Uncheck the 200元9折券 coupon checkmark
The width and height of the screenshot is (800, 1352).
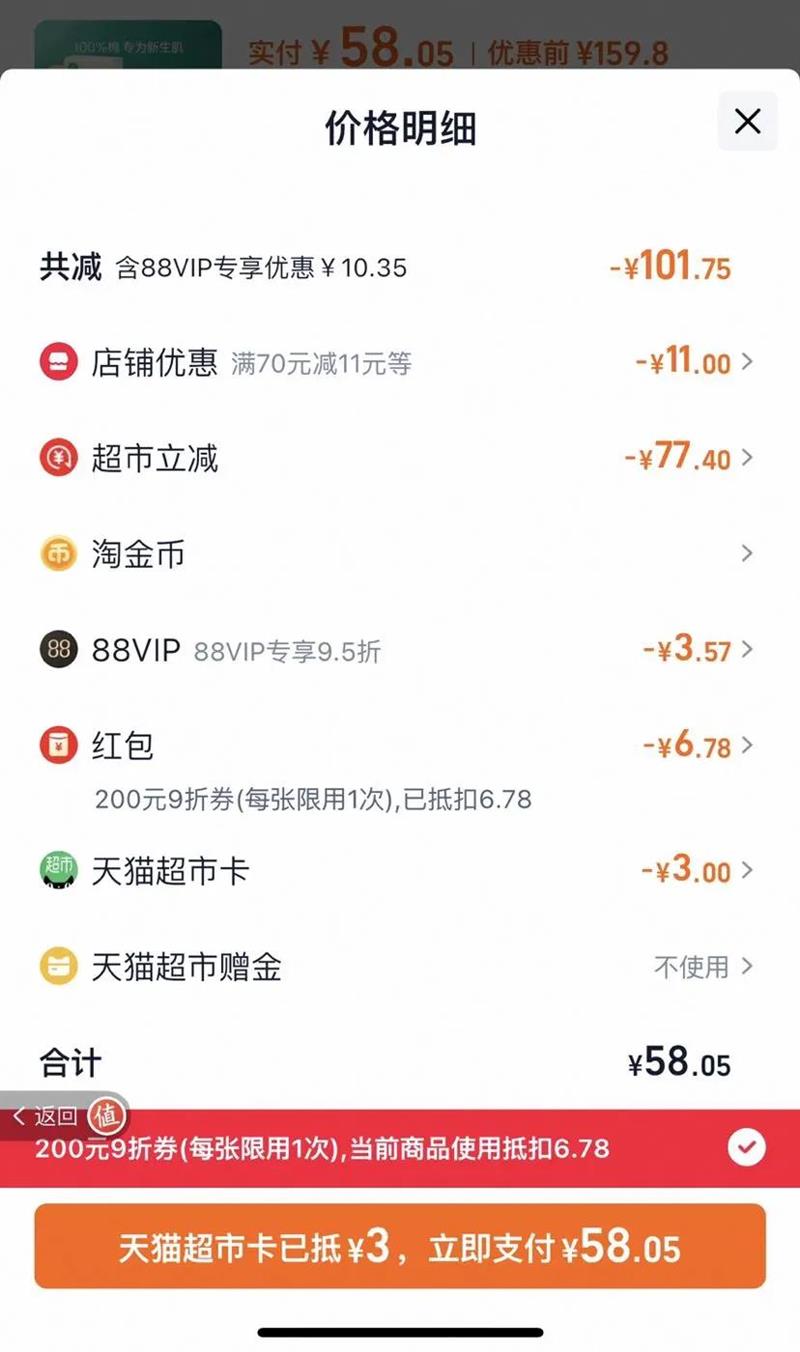(x=746, y=1147)
